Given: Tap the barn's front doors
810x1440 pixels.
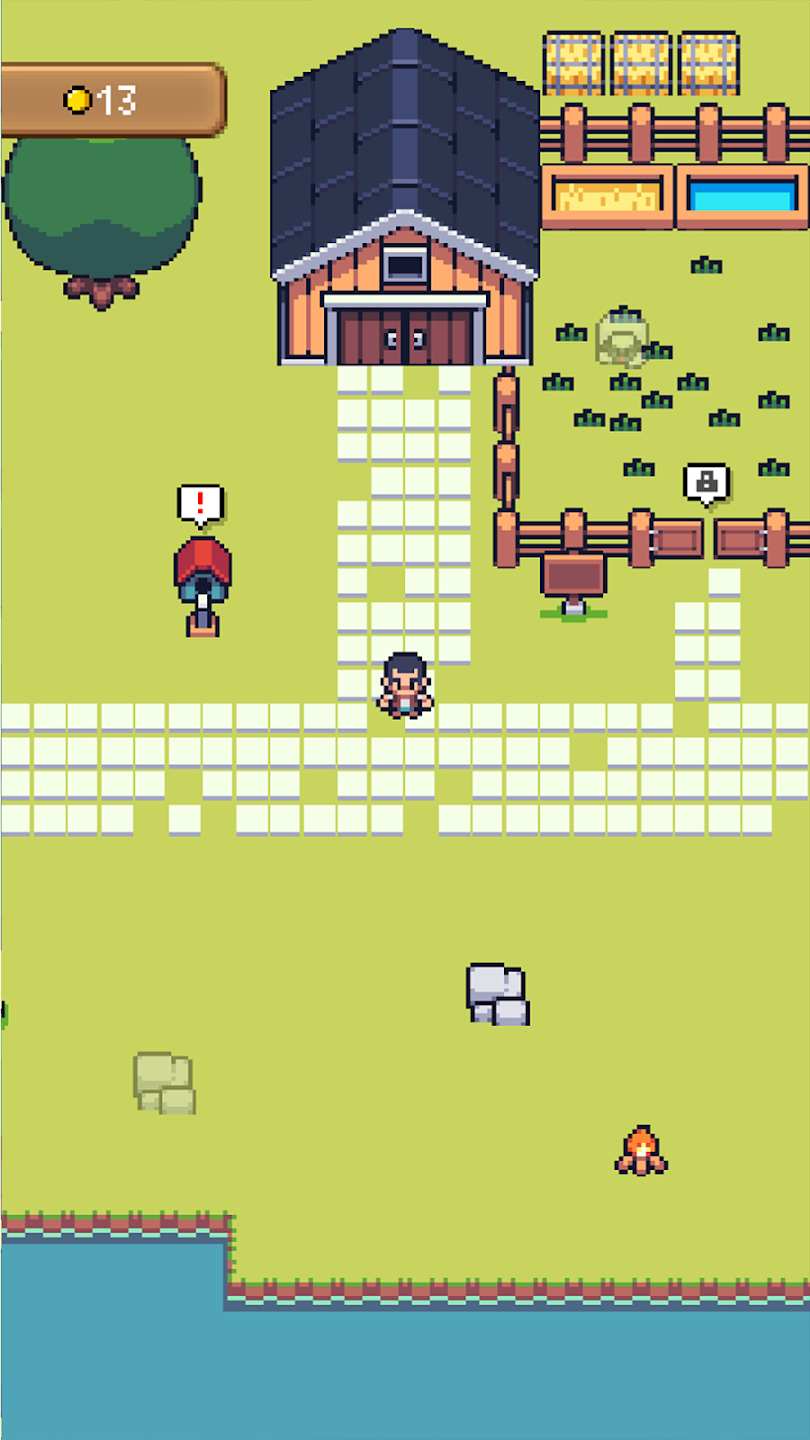Looking at the screenshot, I should point(405,336).
